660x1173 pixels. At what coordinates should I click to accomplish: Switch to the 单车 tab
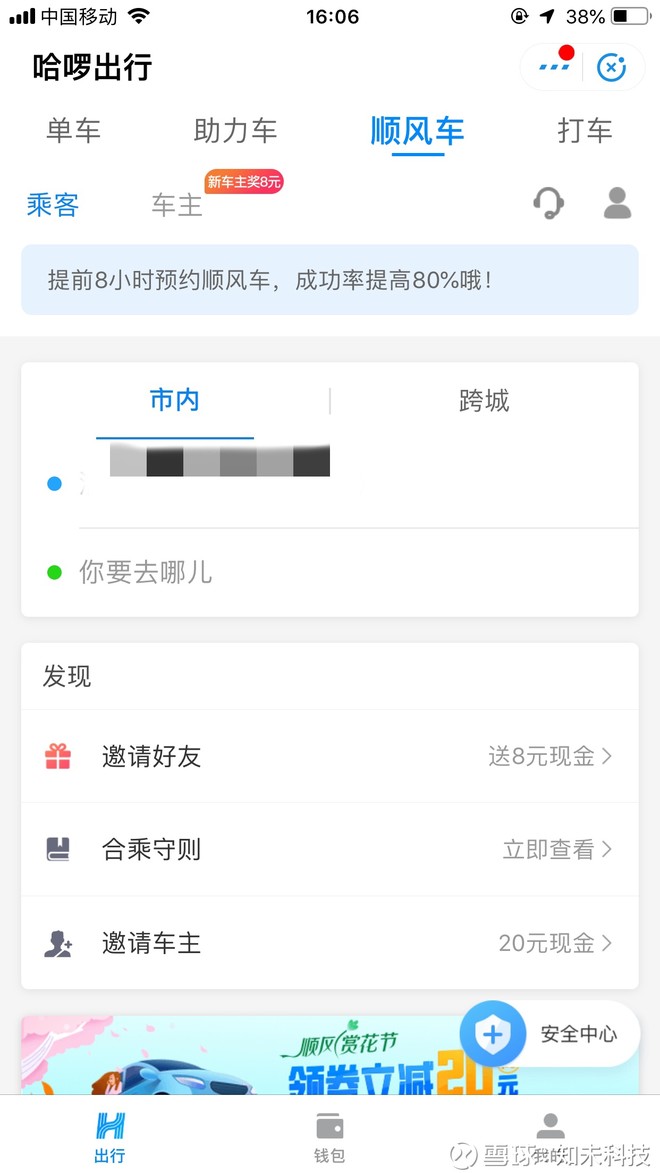[73, 131]
